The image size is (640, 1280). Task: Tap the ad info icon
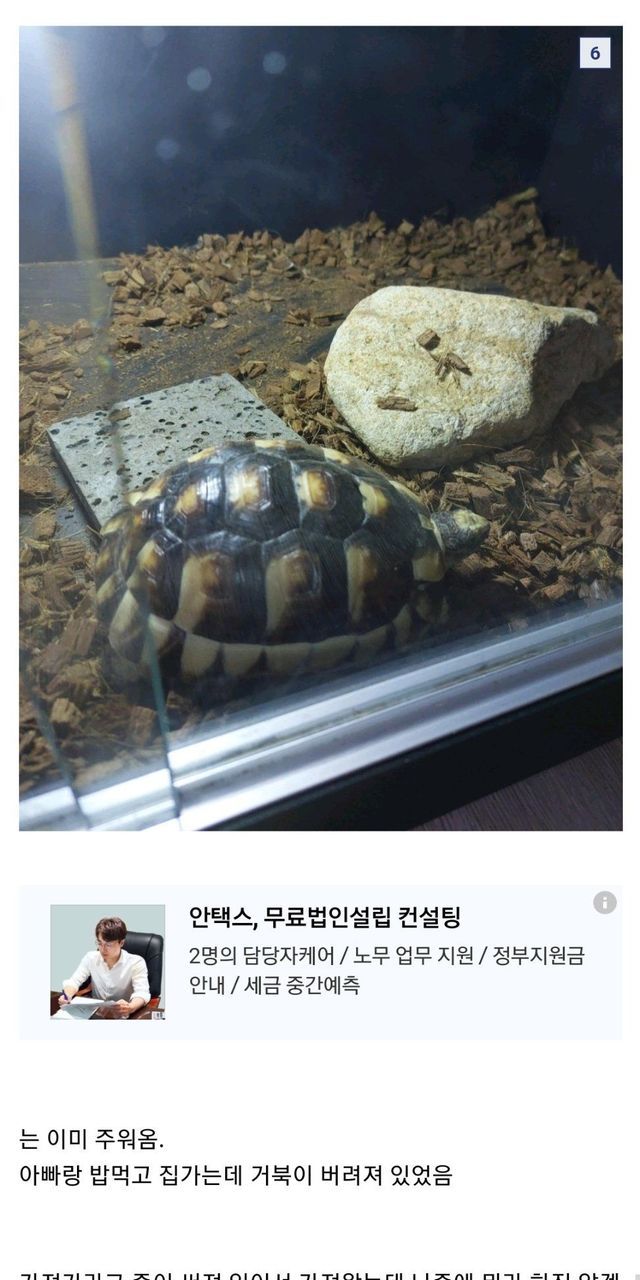(x=604, y=903)
